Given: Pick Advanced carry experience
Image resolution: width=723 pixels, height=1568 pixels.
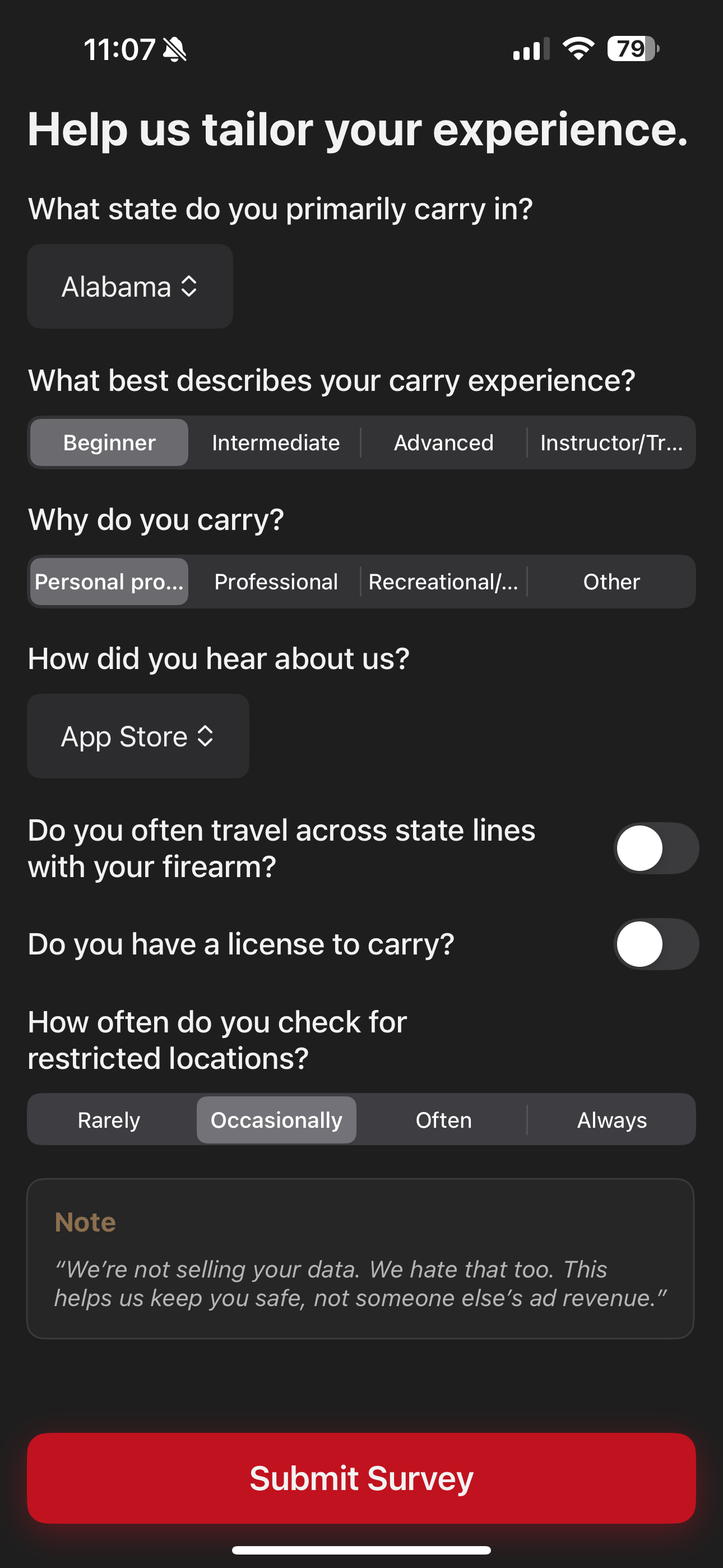Looking at the screenshot, I should point(444,442).
